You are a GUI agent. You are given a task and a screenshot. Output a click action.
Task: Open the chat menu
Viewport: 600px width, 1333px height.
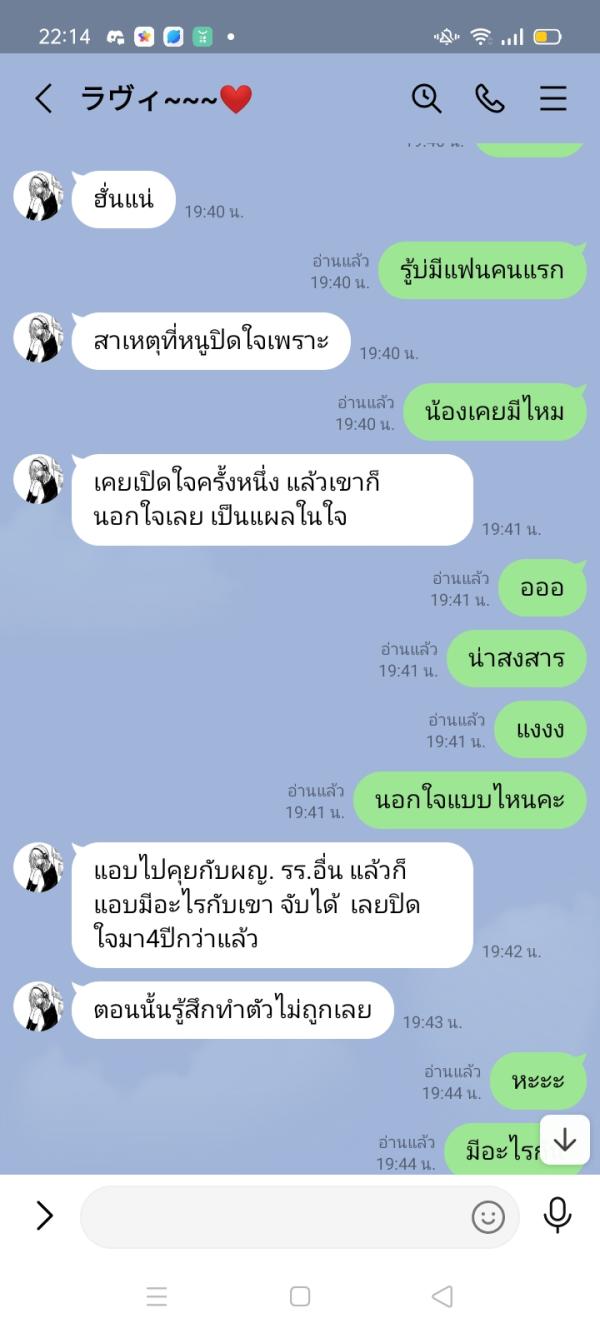pos(553,98)
